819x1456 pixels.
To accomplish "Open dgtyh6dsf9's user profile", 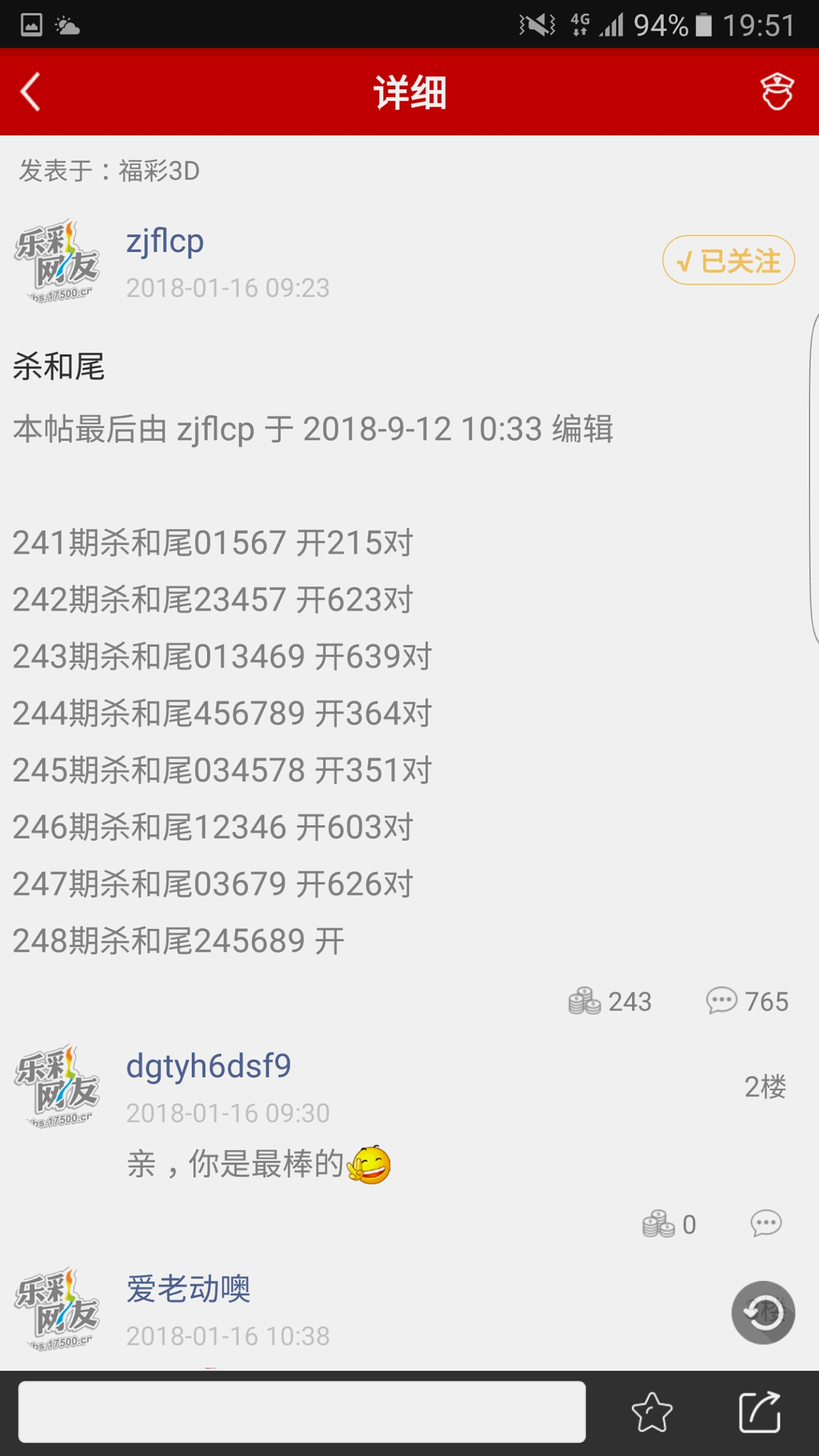I will (208, 1066).
